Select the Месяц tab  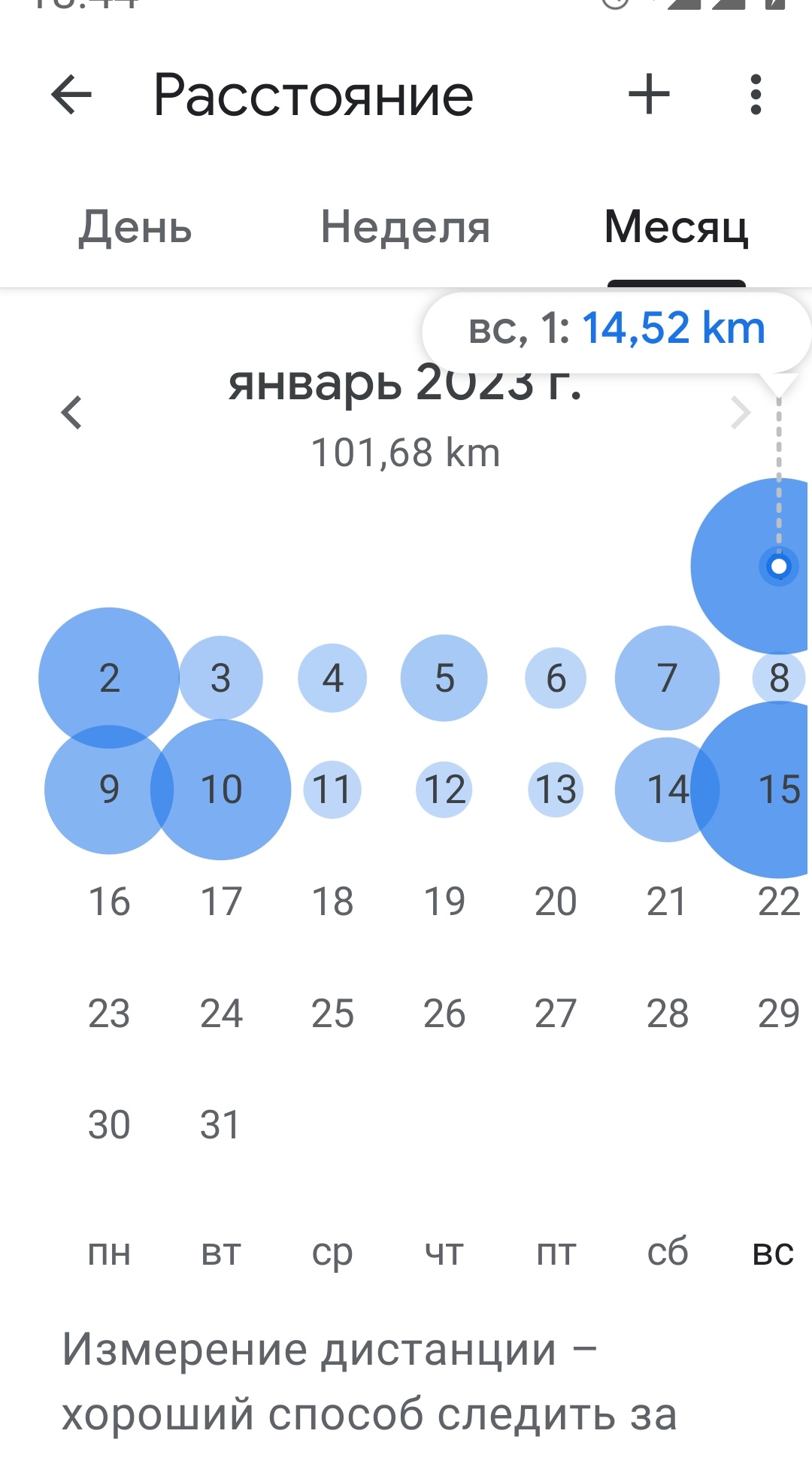click(676, 227)
